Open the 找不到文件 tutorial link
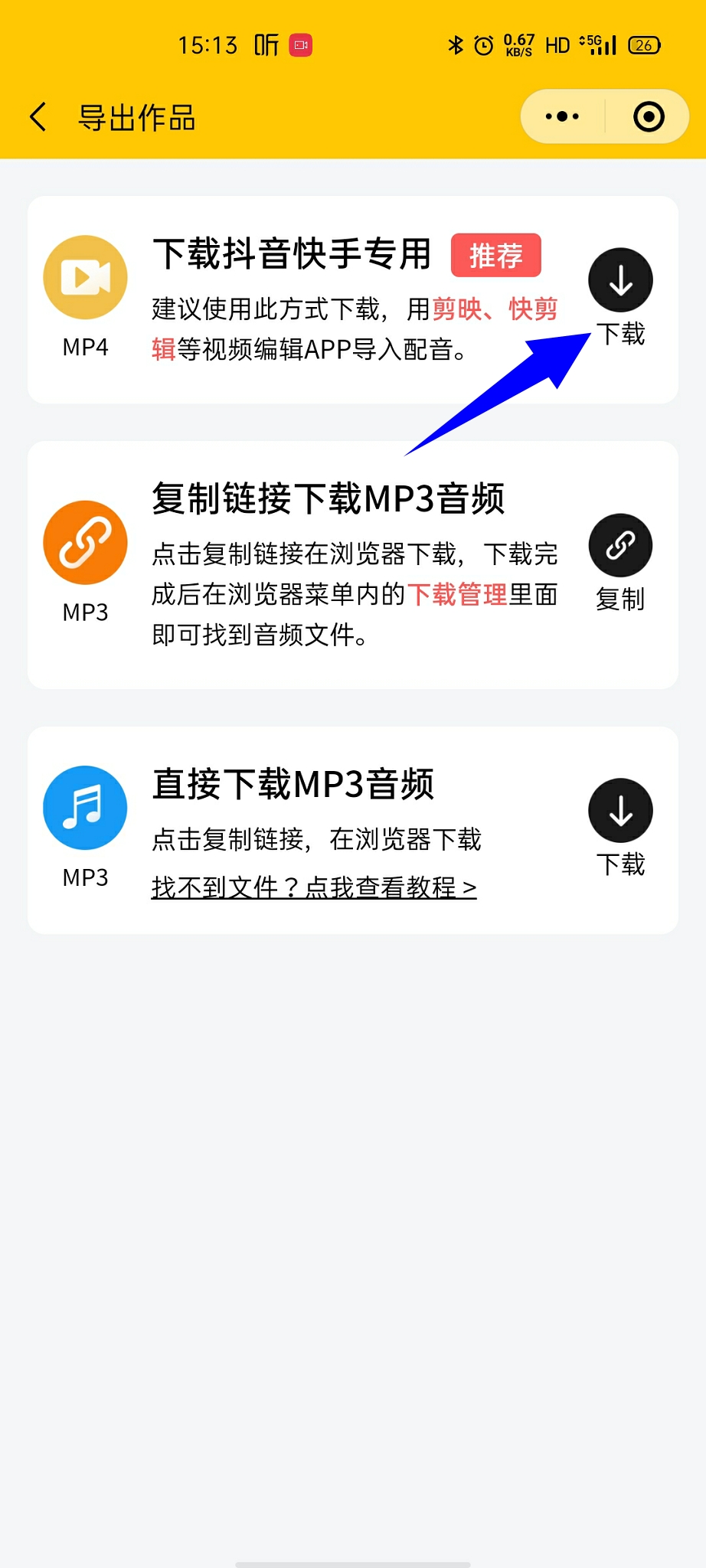 click(x=312, y=887)
